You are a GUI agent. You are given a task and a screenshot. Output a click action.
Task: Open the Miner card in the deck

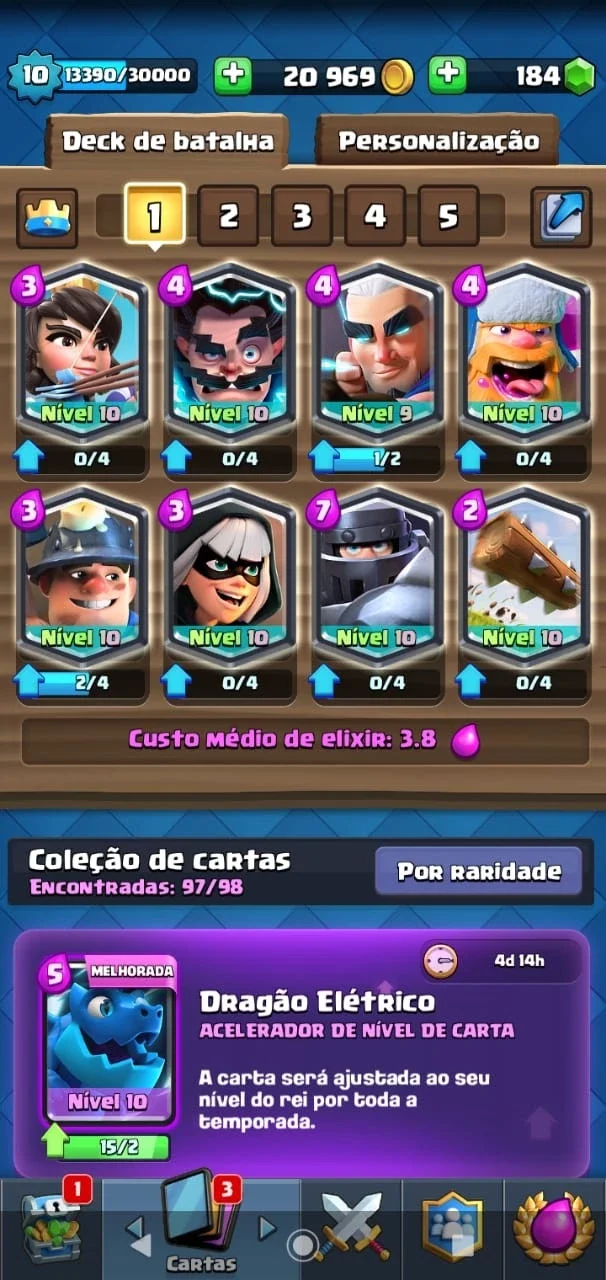pos(80,590)
